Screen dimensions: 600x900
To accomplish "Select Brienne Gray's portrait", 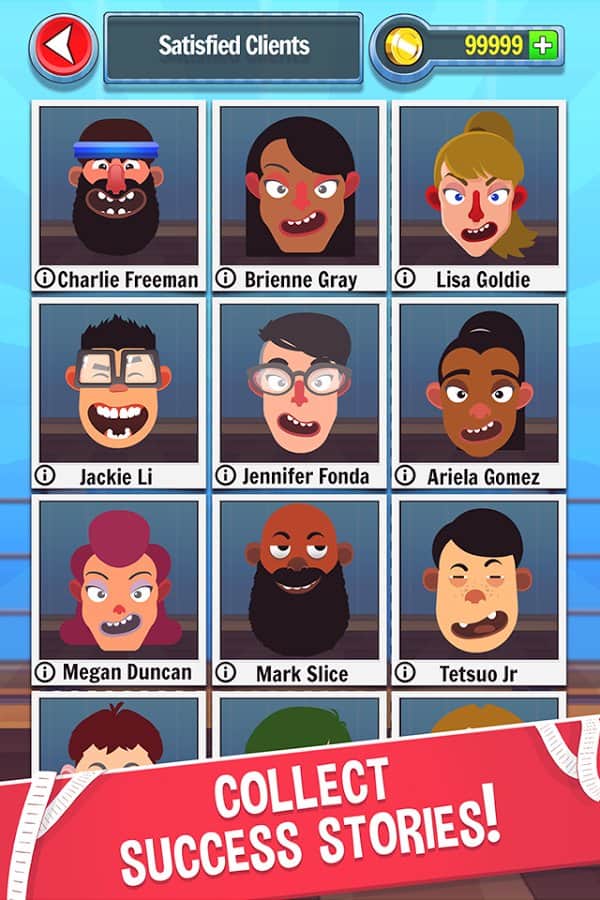I will click(x=299, y=188).
